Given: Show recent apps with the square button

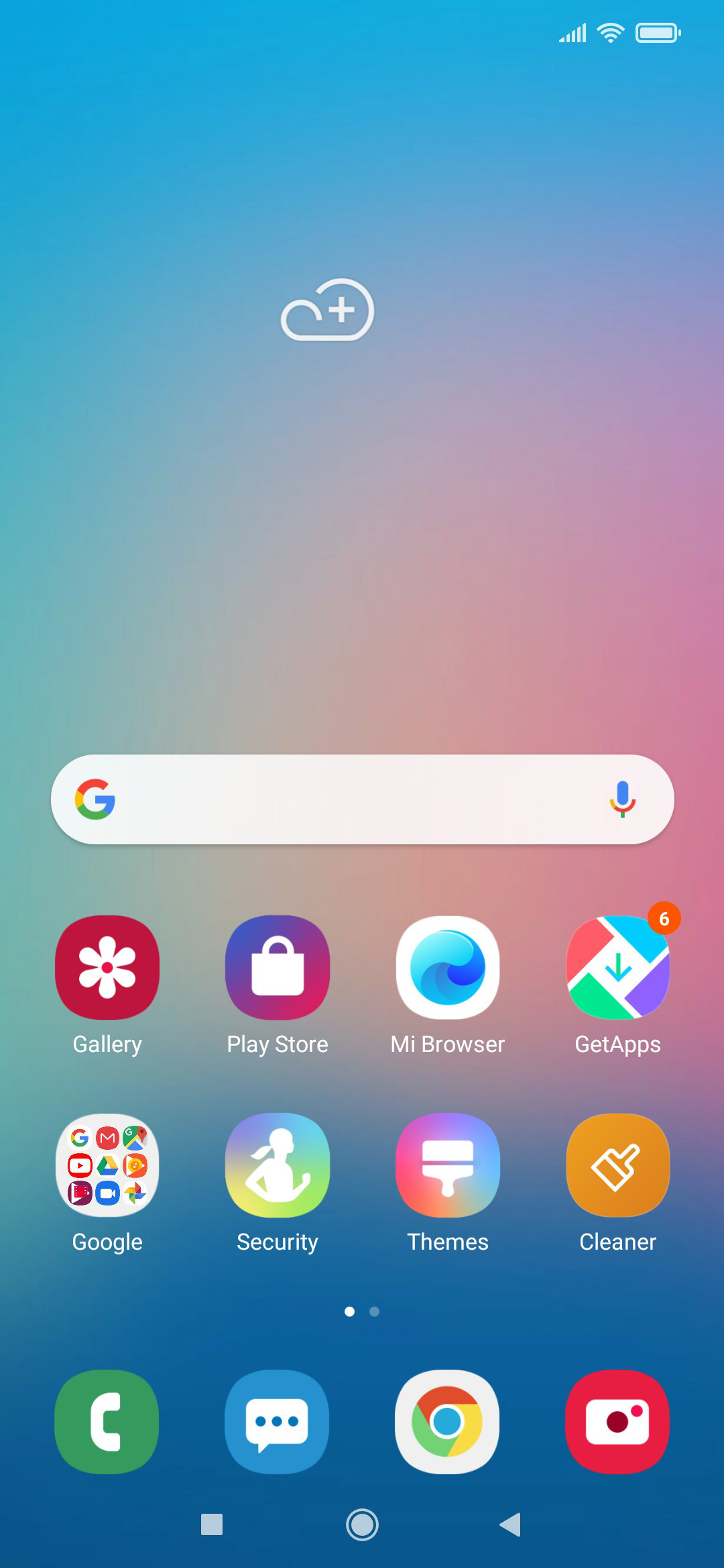Looking at the screenshot, I should [212, 1524].
